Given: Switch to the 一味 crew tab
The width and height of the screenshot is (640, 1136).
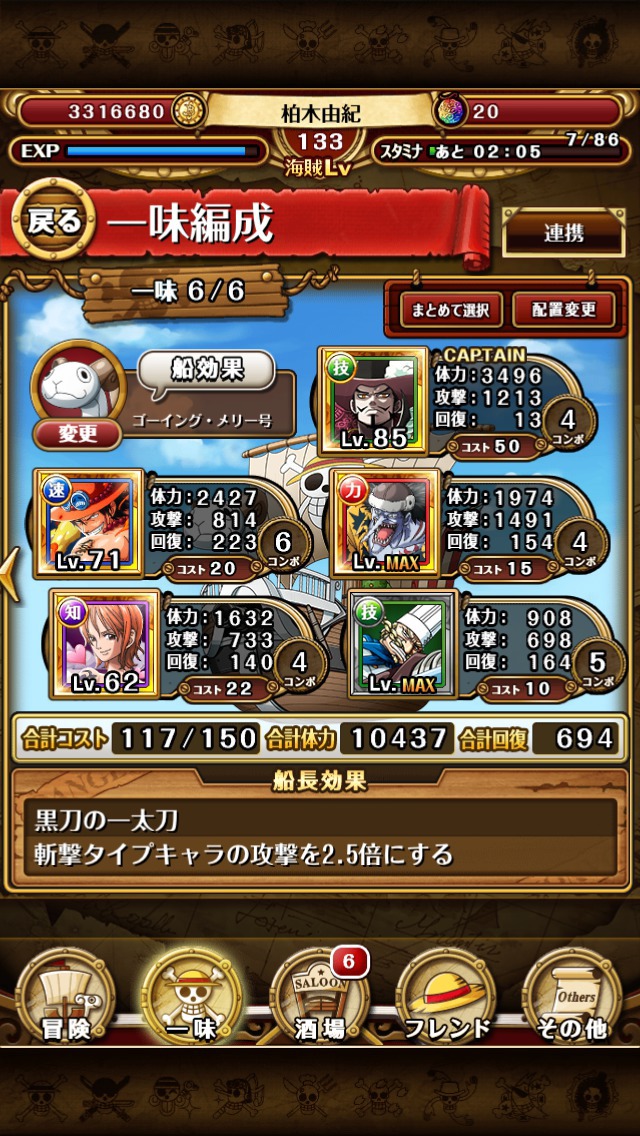Looking at the screenshot, I should [193, 995].
